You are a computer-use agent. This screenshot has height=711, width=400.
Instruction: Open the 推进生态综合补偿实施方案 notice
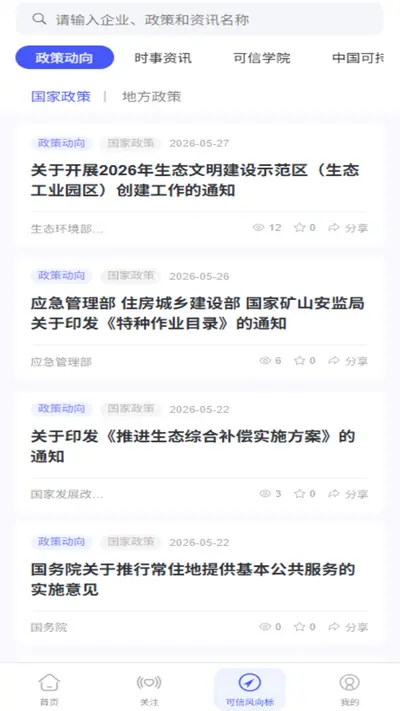pyautogui.click(x=200, y=451)
